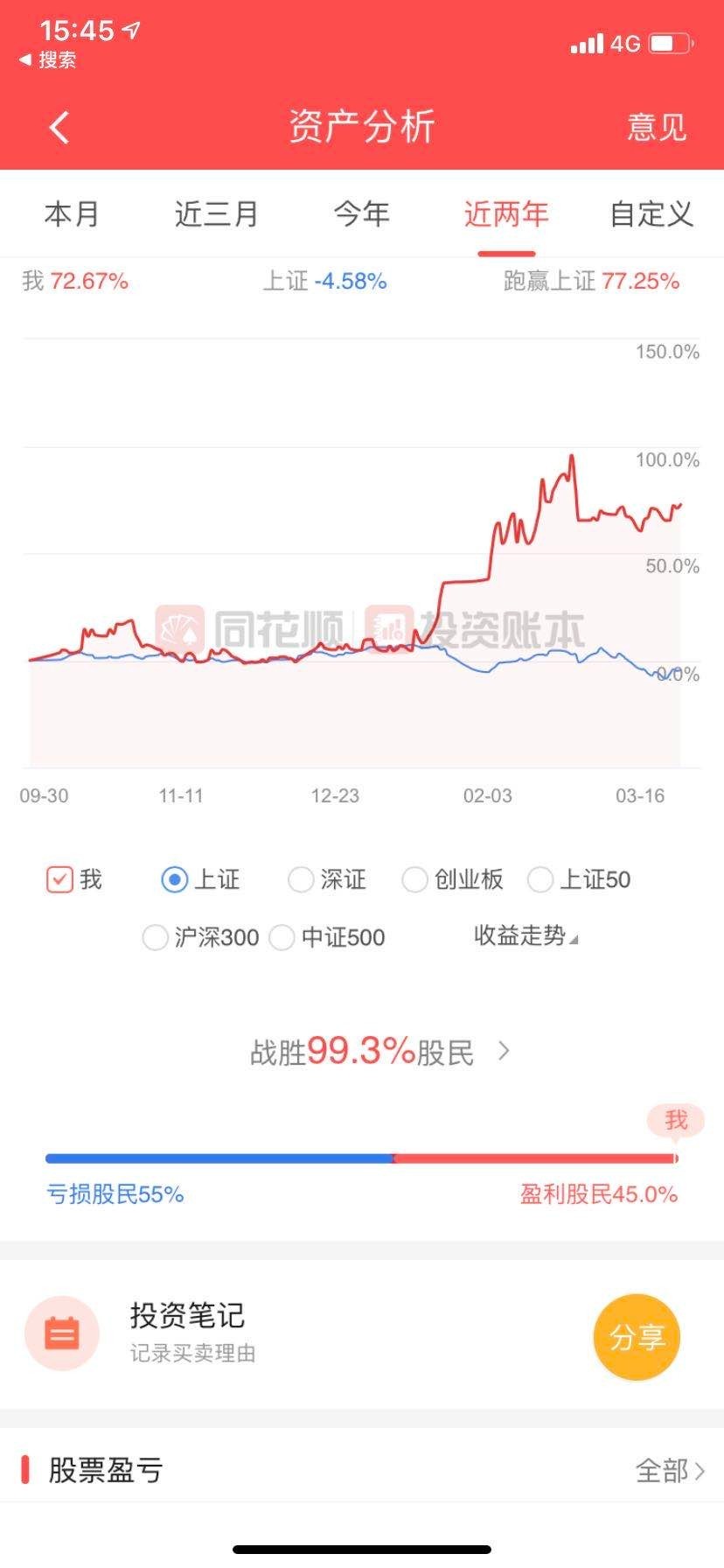Switch to the 本月 tab
This screenshot has width=724, height=1568.
72,214
